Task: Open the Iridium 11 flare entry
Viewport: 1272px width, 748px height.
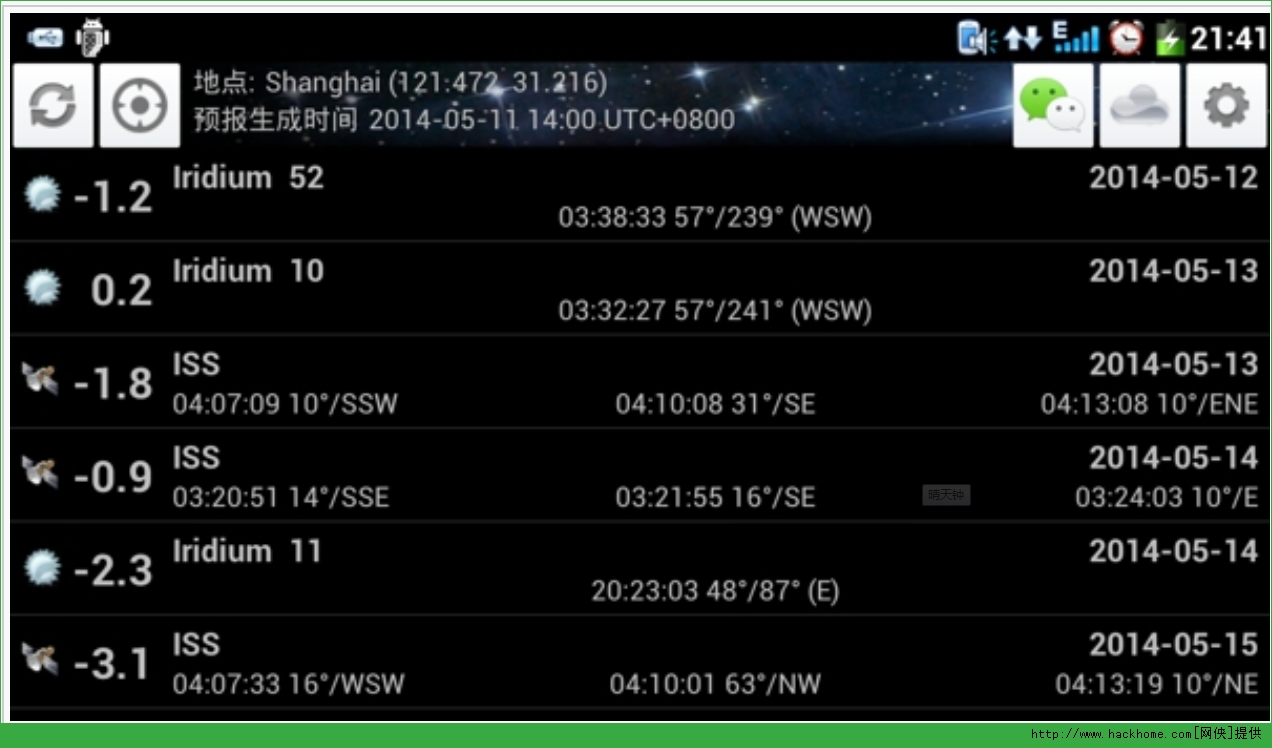Action: tap(640, 569)
